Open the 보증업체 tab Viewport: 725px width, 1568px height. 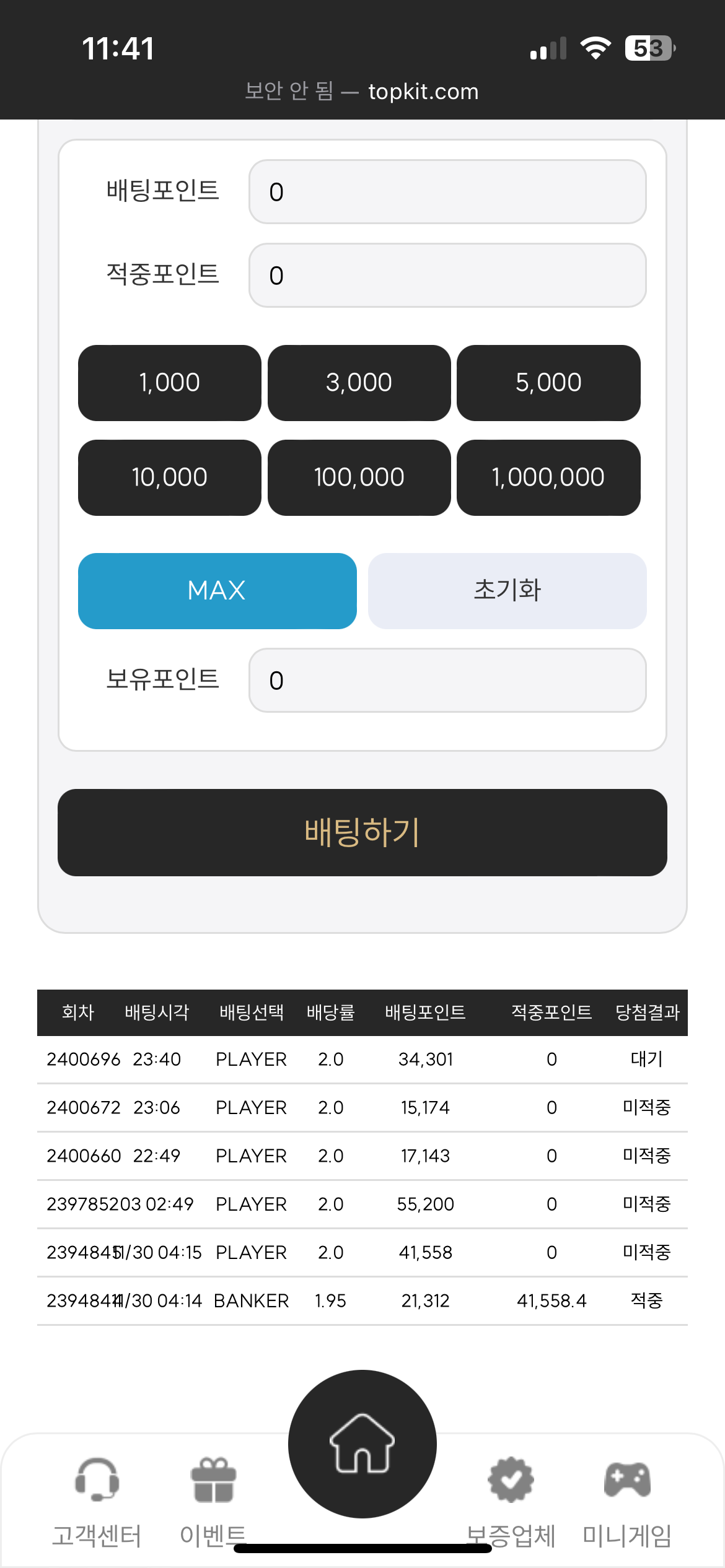[511, 1501]
